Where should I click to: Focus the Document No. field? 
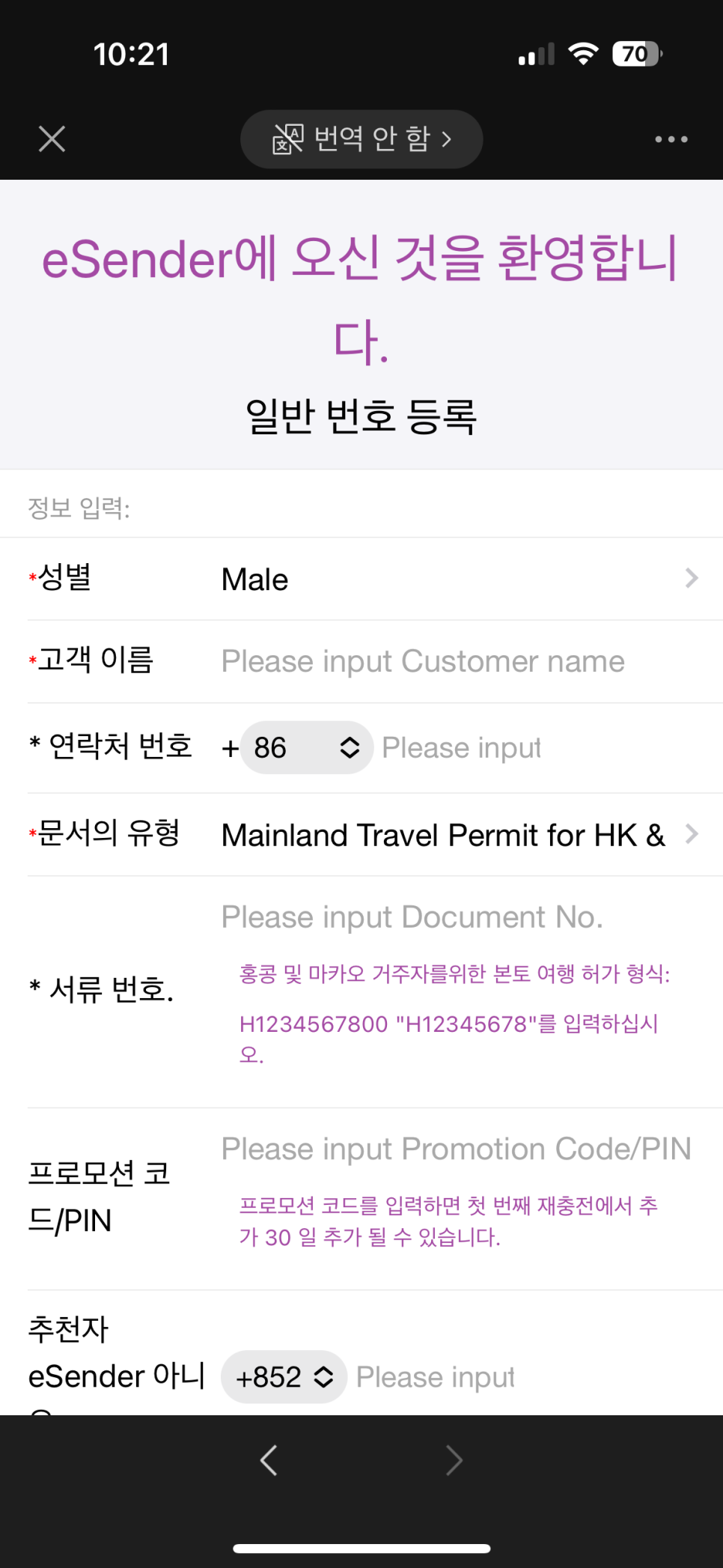pyautogui.click(x=460, y=917)
